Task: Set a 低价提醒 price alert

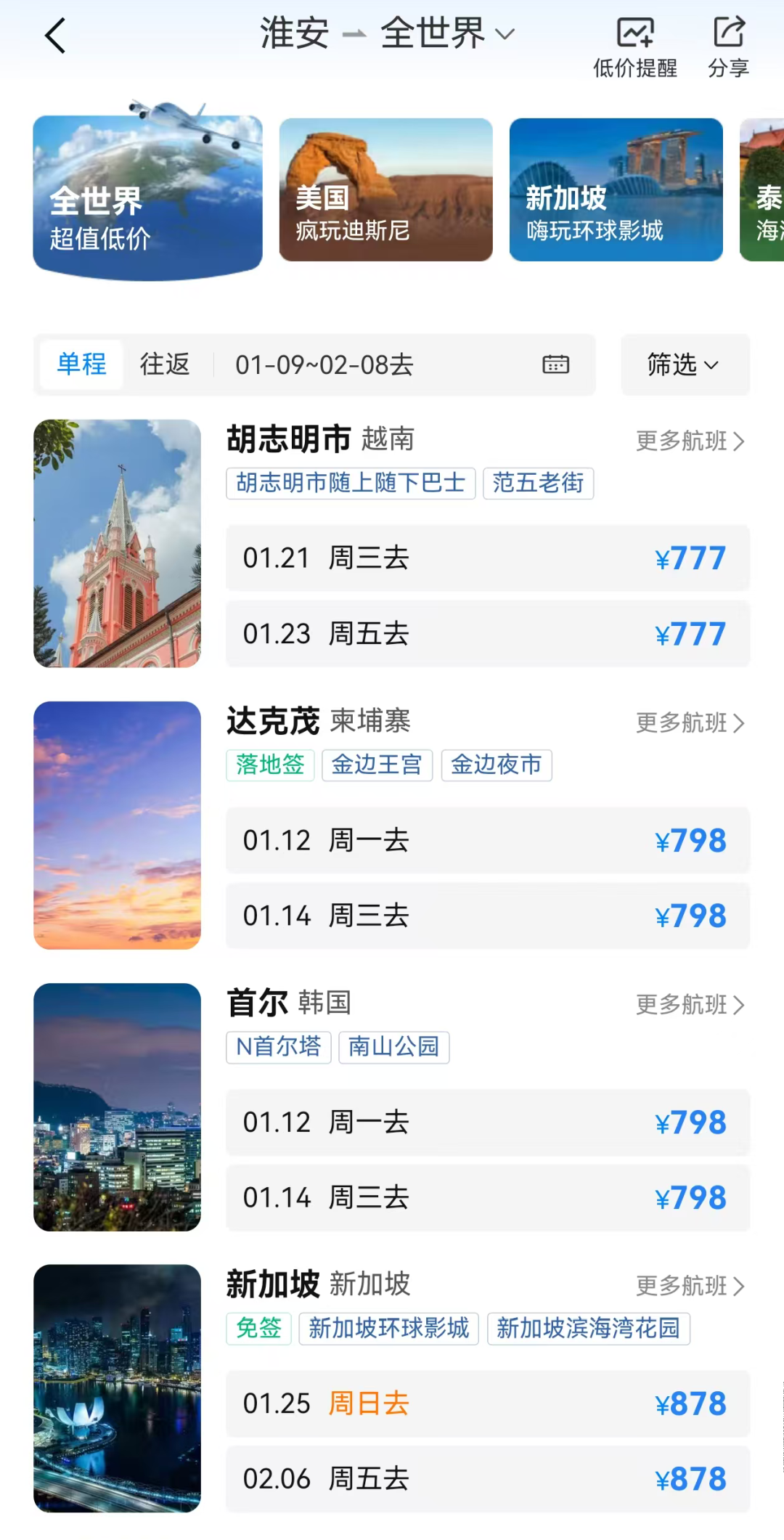Action: click(635, 47)
